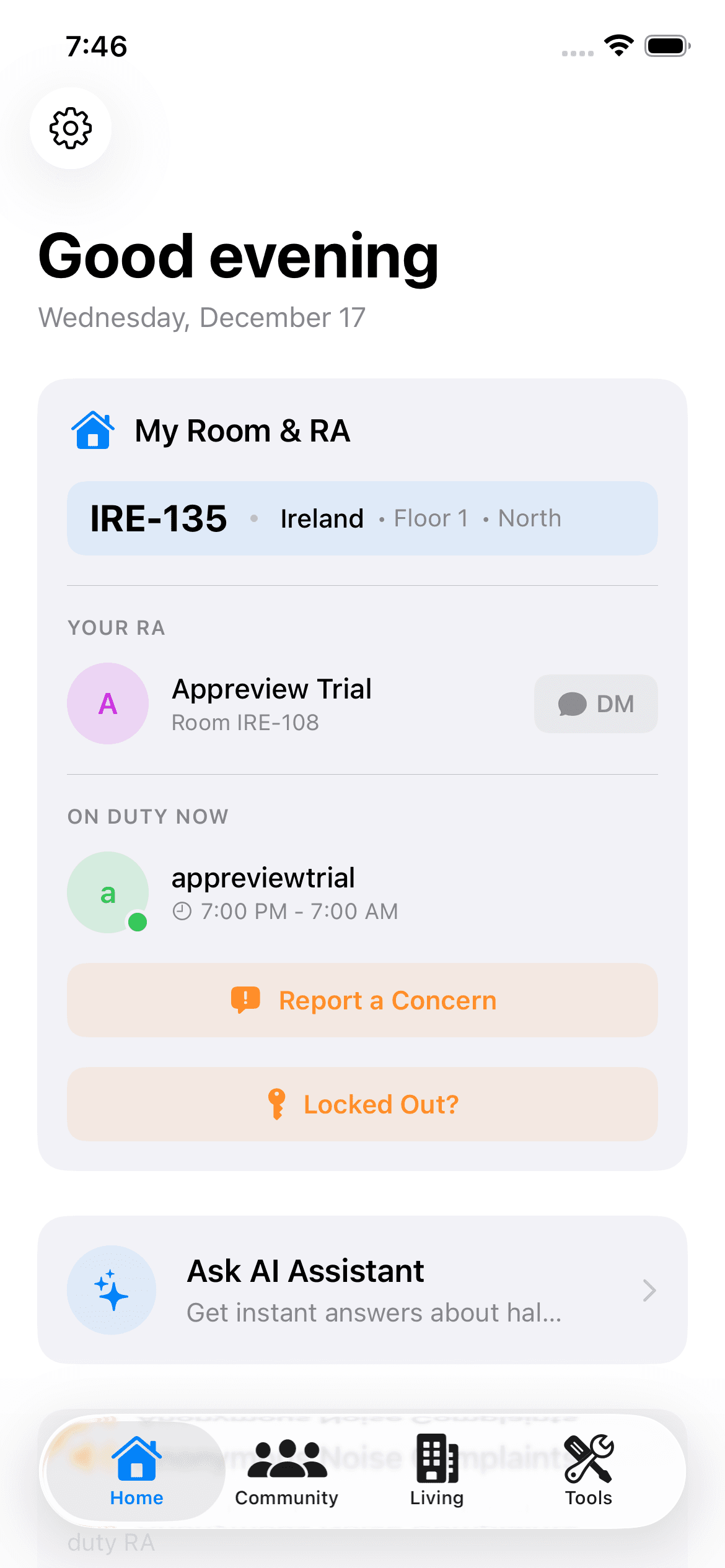Open the settings gear icon

[70, 128]
